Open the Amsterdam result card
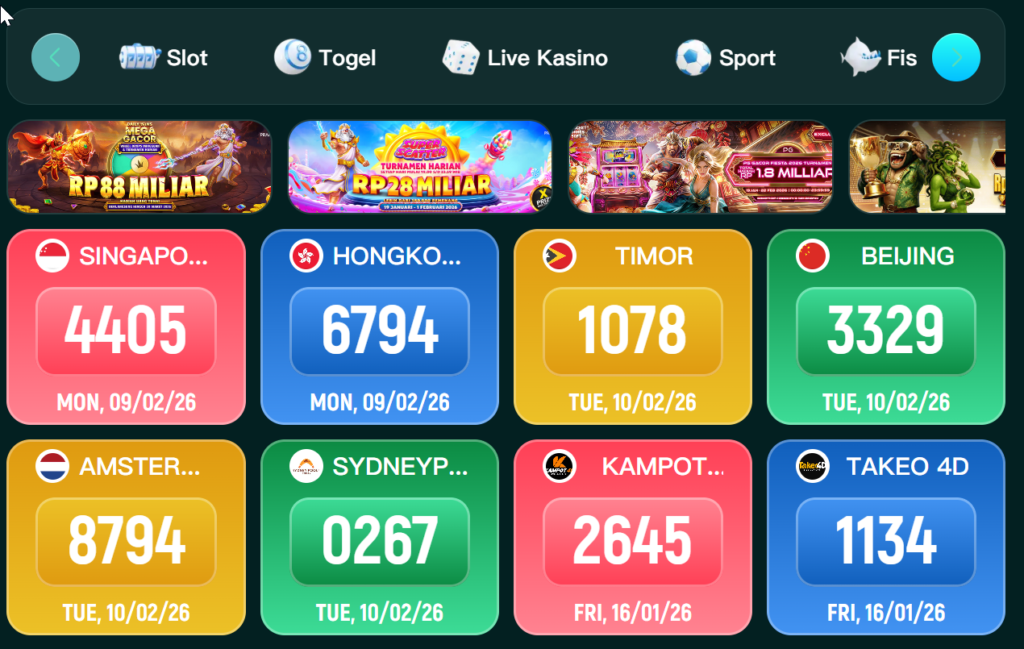 pyautogui.click(x=126, y=537)
